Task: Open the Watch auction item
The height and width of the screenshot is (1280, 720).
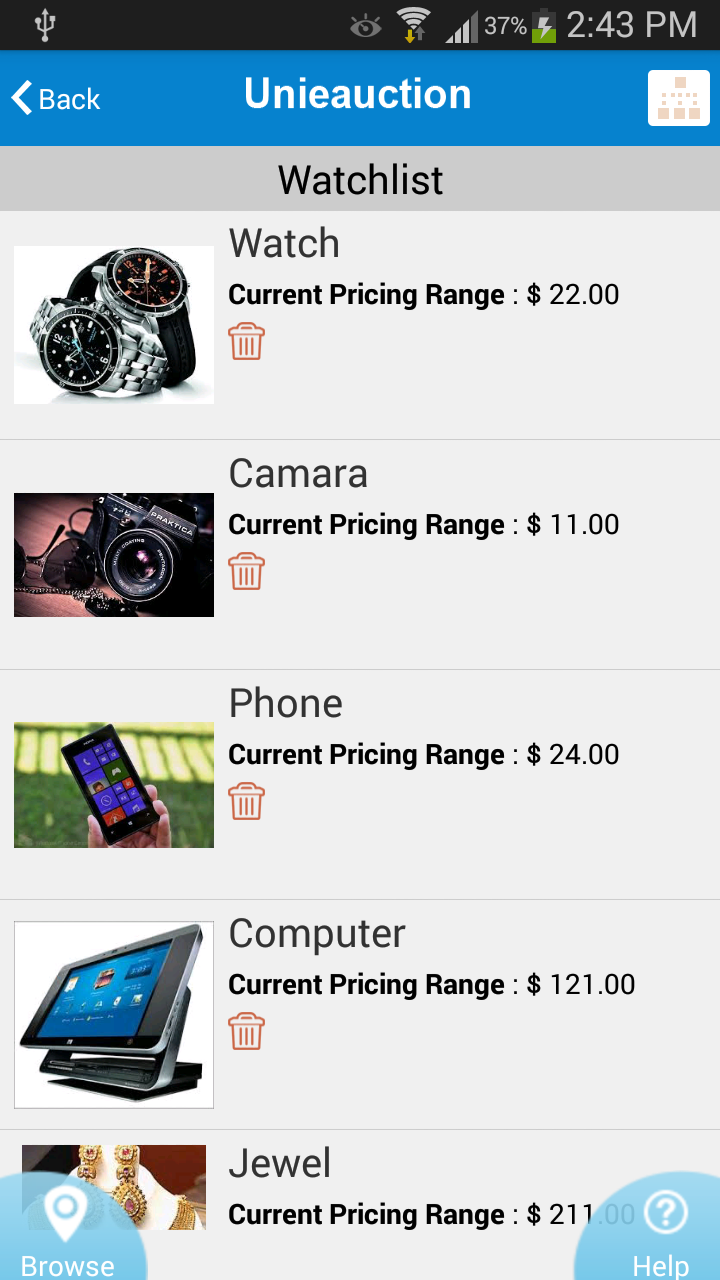Action: pos(284,244)
